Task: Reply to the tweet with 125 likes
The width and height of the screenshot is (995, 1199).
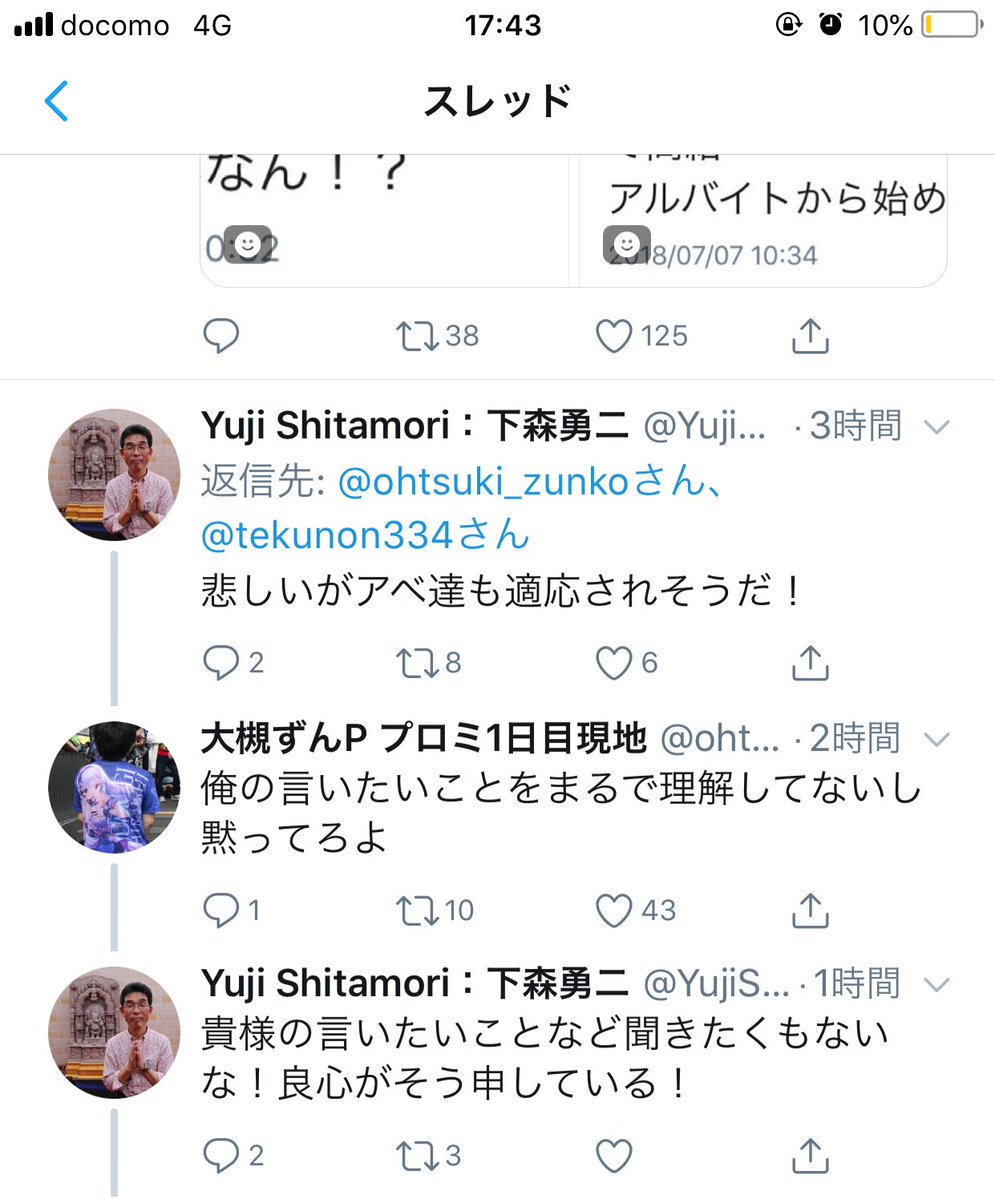Action: pyautogui.click(x=221, y=336)
